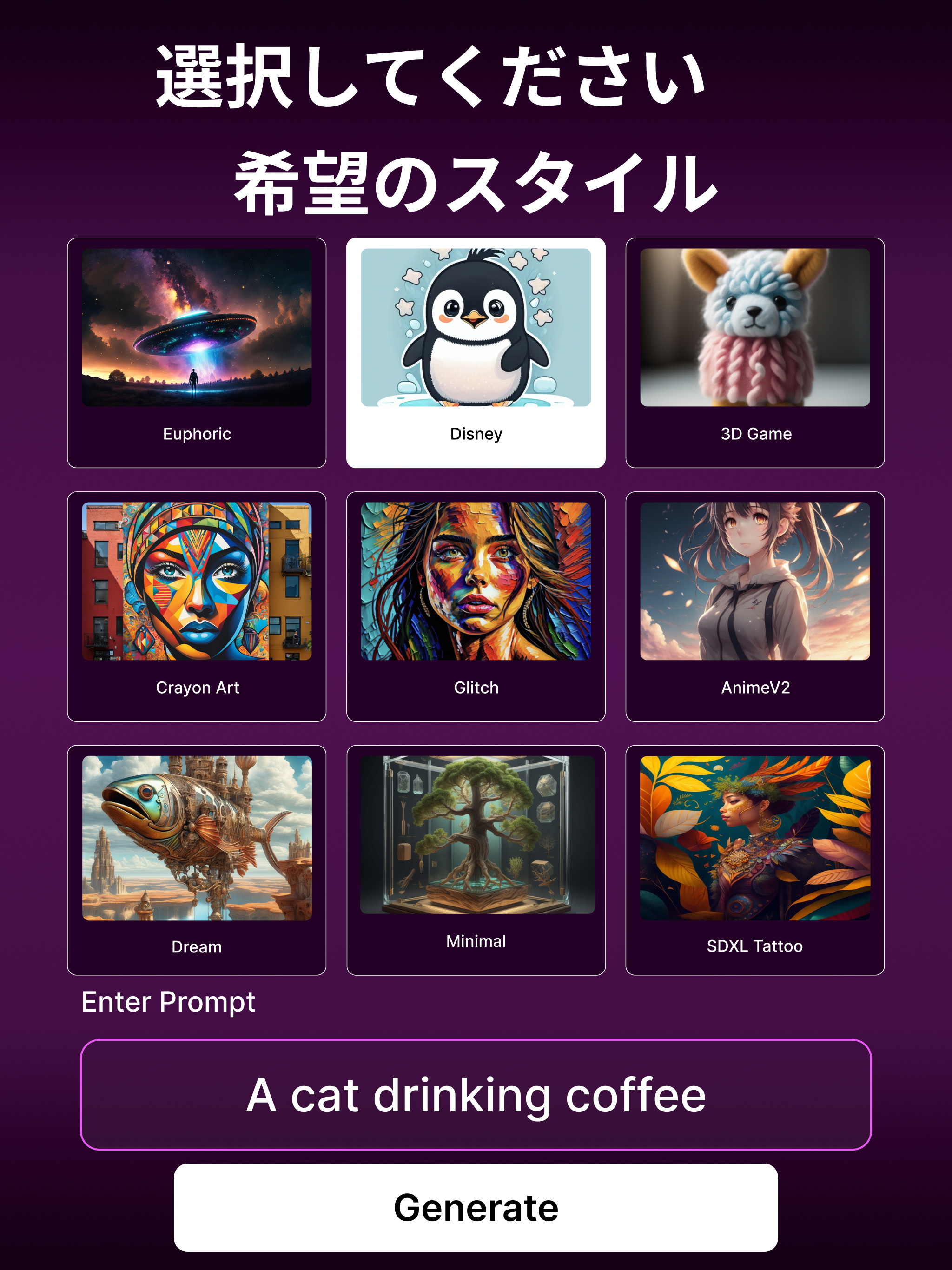Click the bonsai tree image on Minimal card
This screenshot has height=1270, width=952.
pos(476,838)
